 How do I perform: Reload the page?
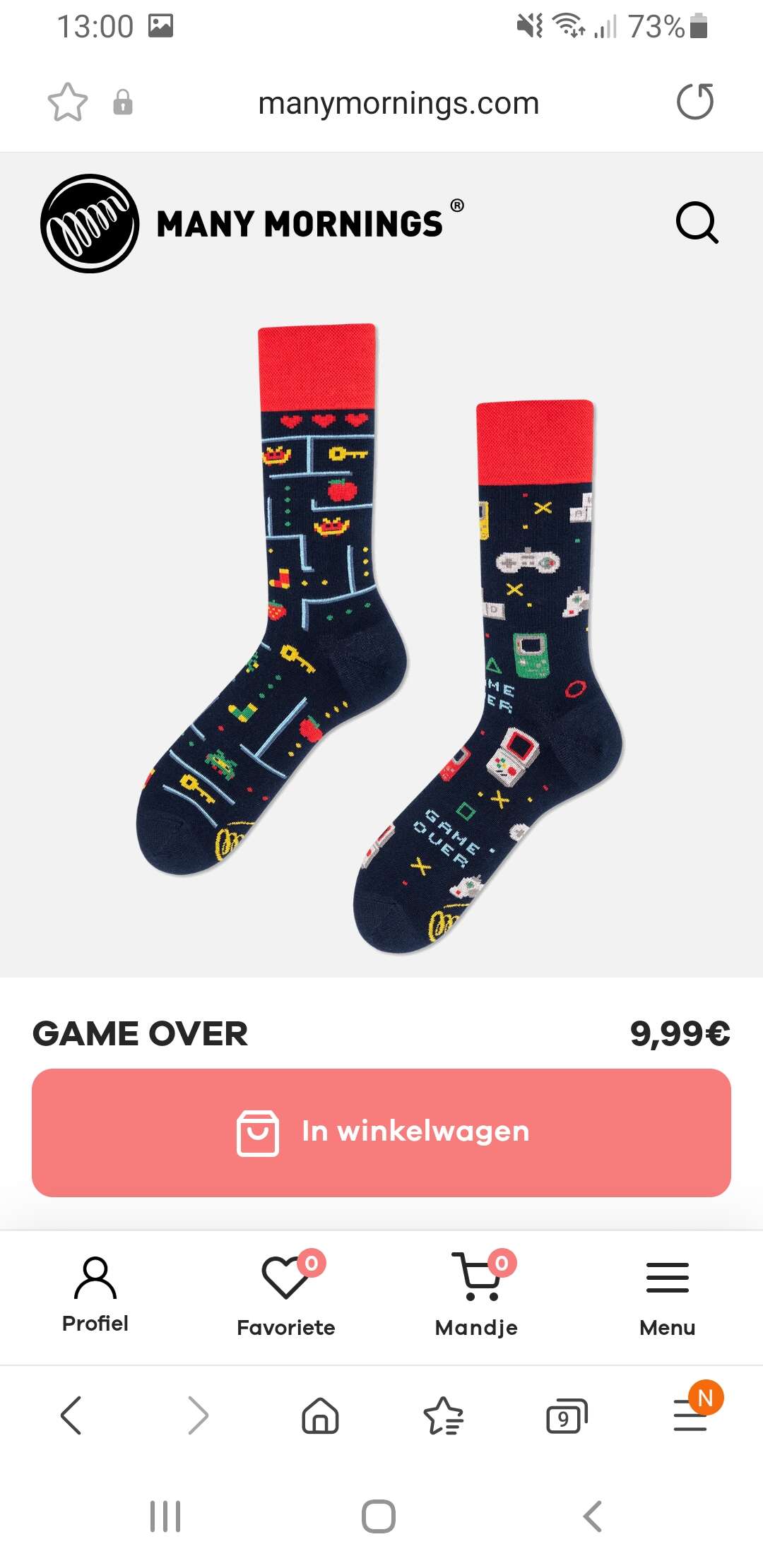(x=695, y=102)
